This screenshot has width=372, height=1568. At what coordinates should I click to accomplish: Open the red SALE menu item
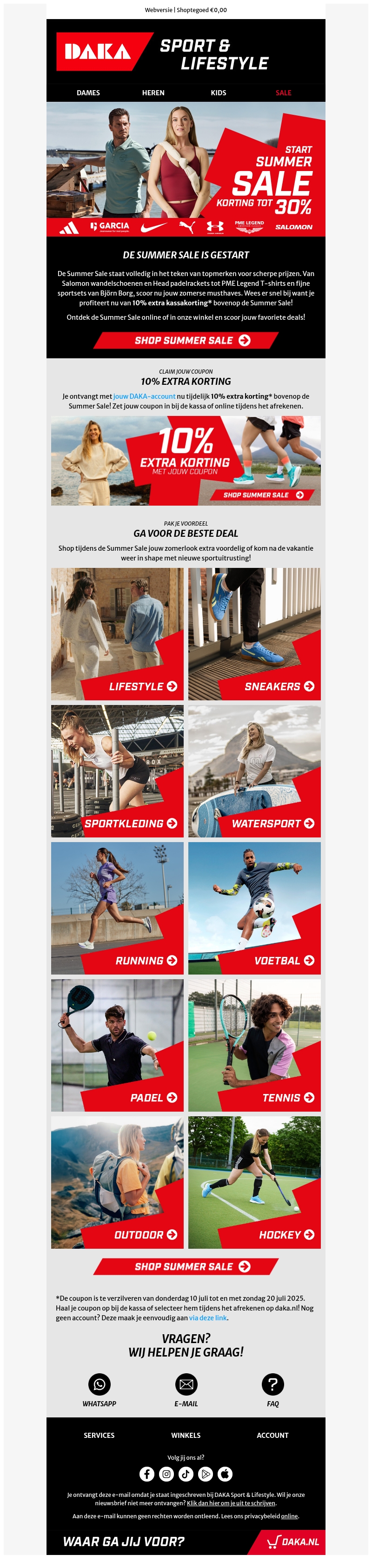[x=283, y=93]
